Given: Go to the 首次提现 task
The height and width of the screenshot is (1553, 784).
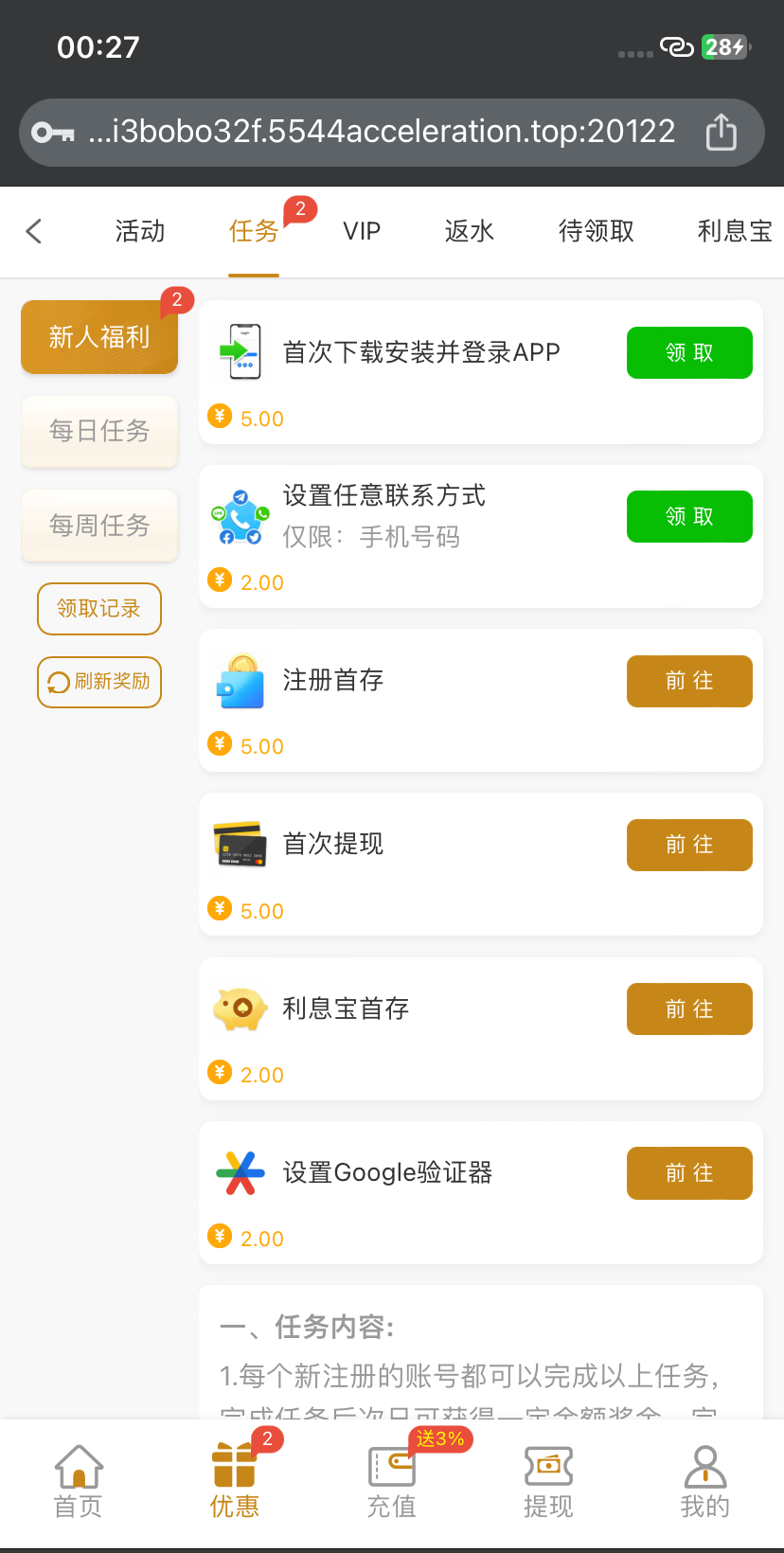Looking at the screenshot, I should coord(689,845).
